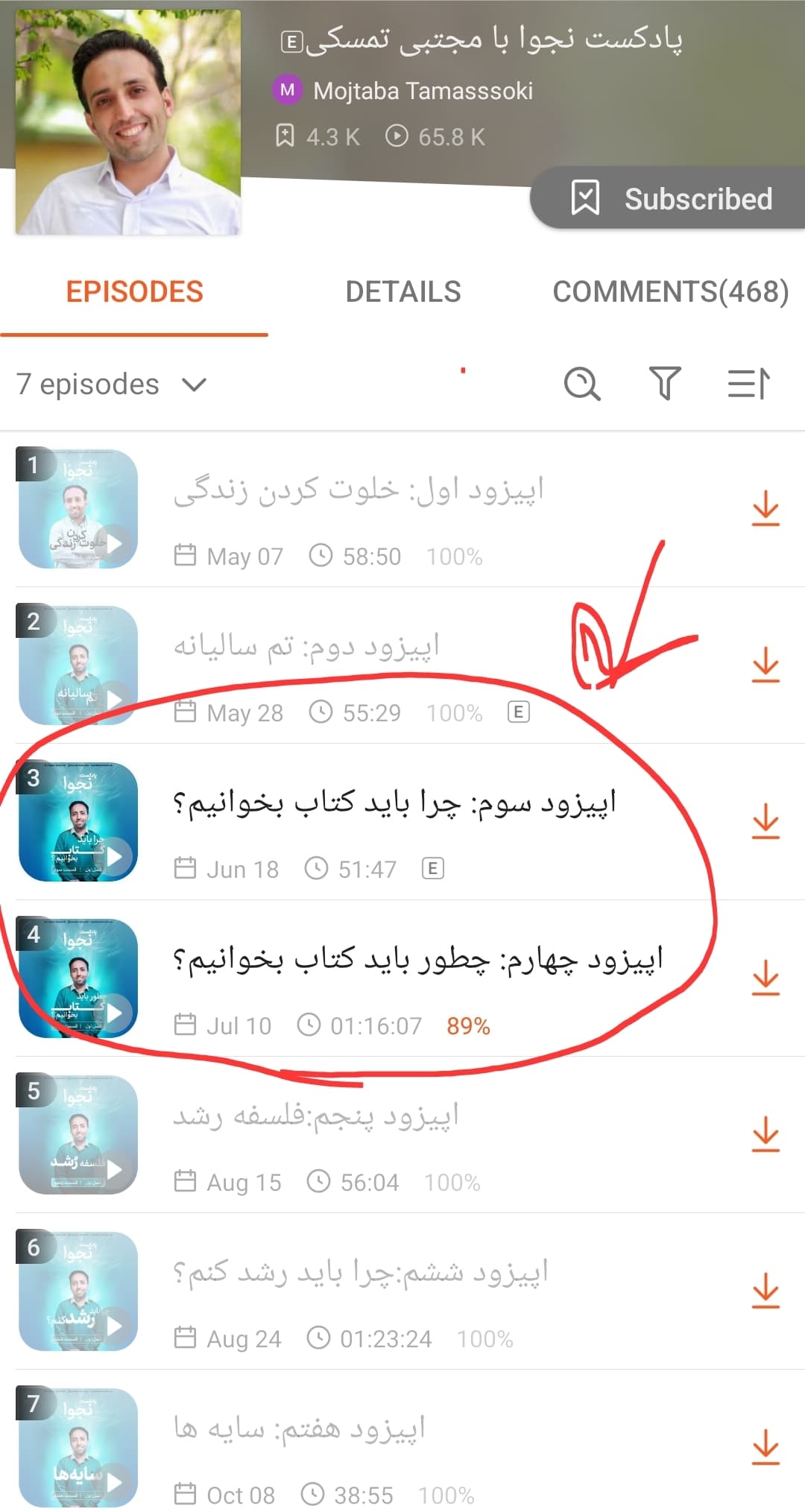Download the Oct 08 episode
Screen dimensions: 805x1512
[765, 1448]
